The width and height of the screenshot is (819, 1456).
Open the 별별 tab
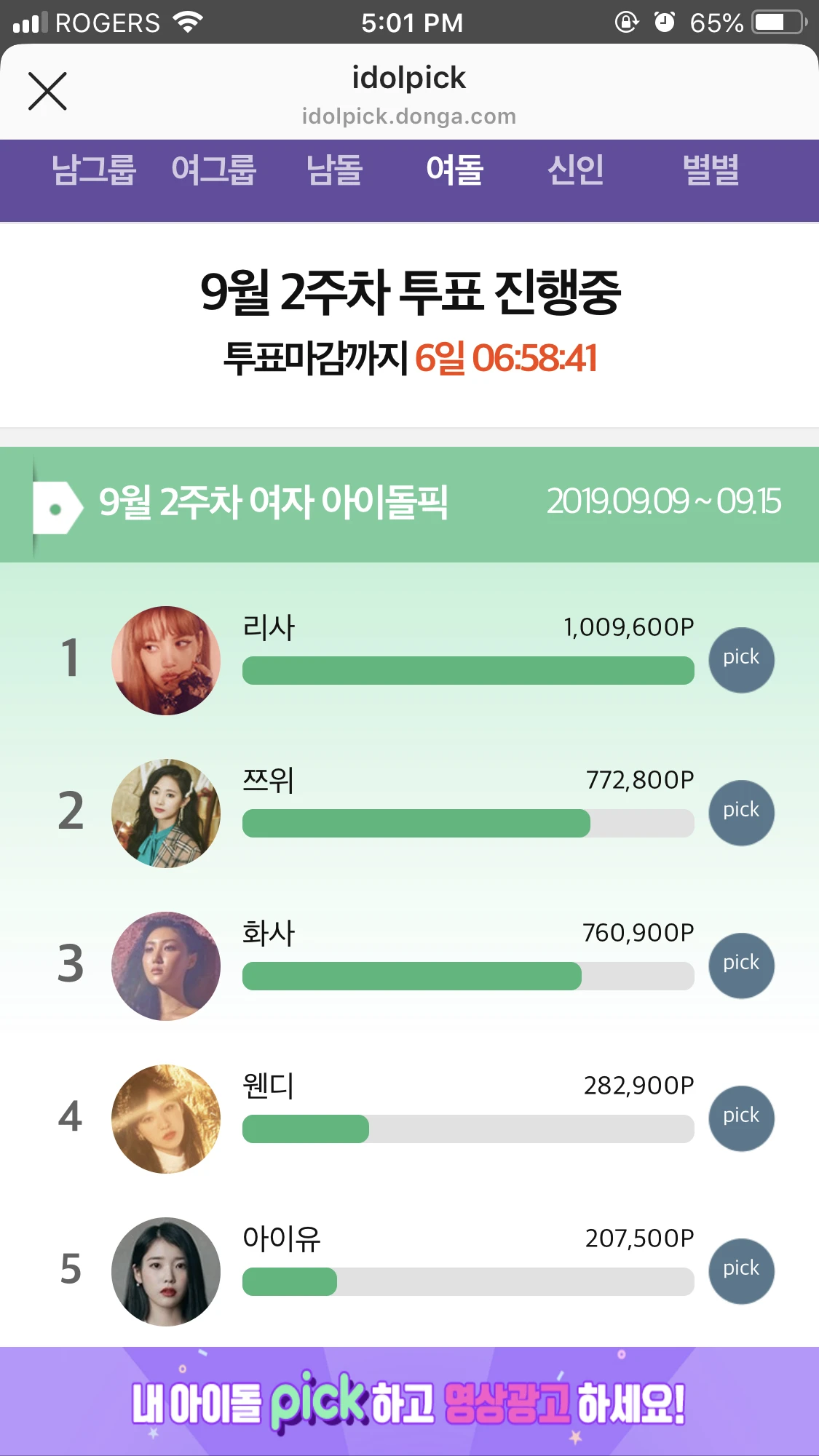pos(711,170)
